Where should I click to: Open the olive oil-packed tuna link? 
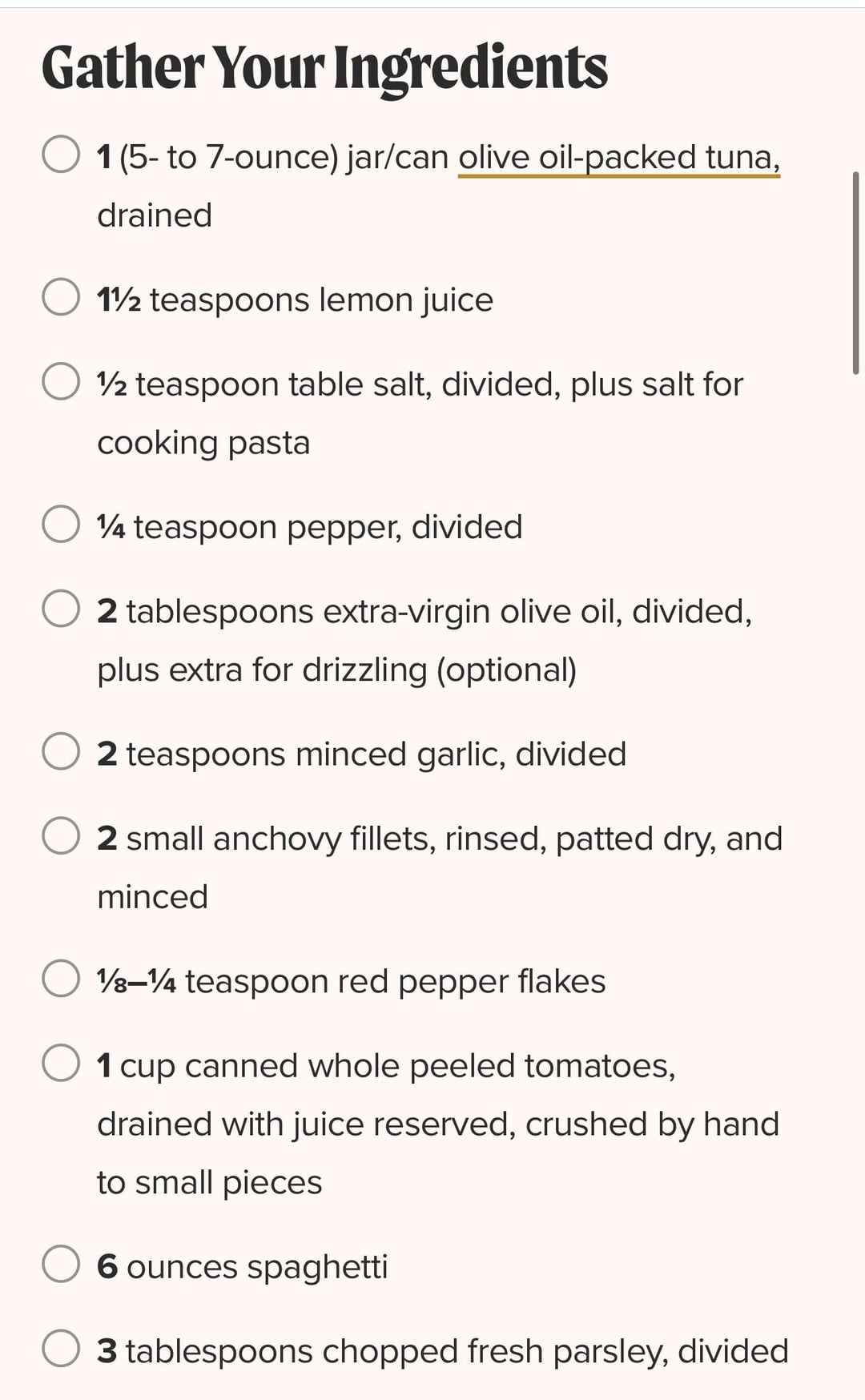coord(619,158)
